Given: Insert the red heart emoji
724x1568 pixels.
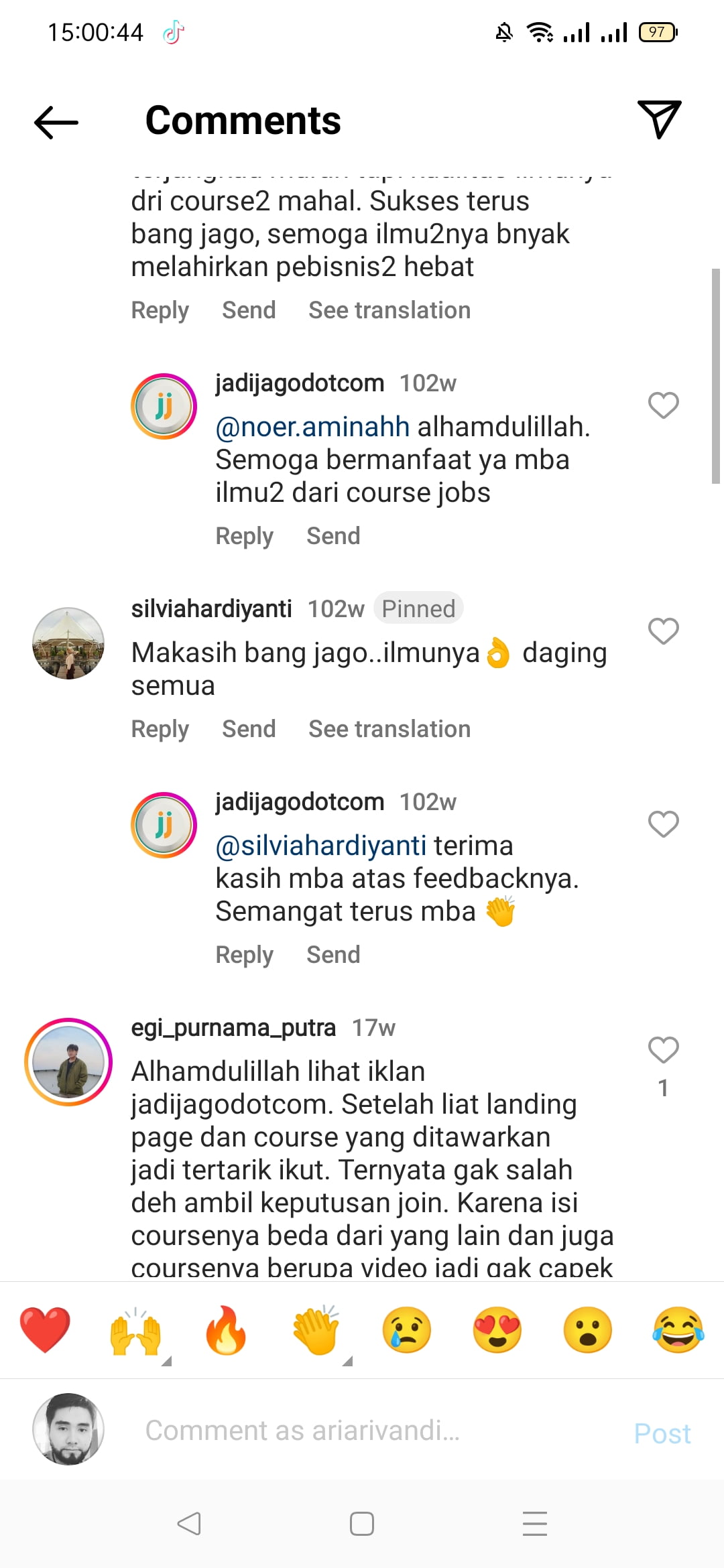Looking at the screenshot, I should click(45, 1329).
